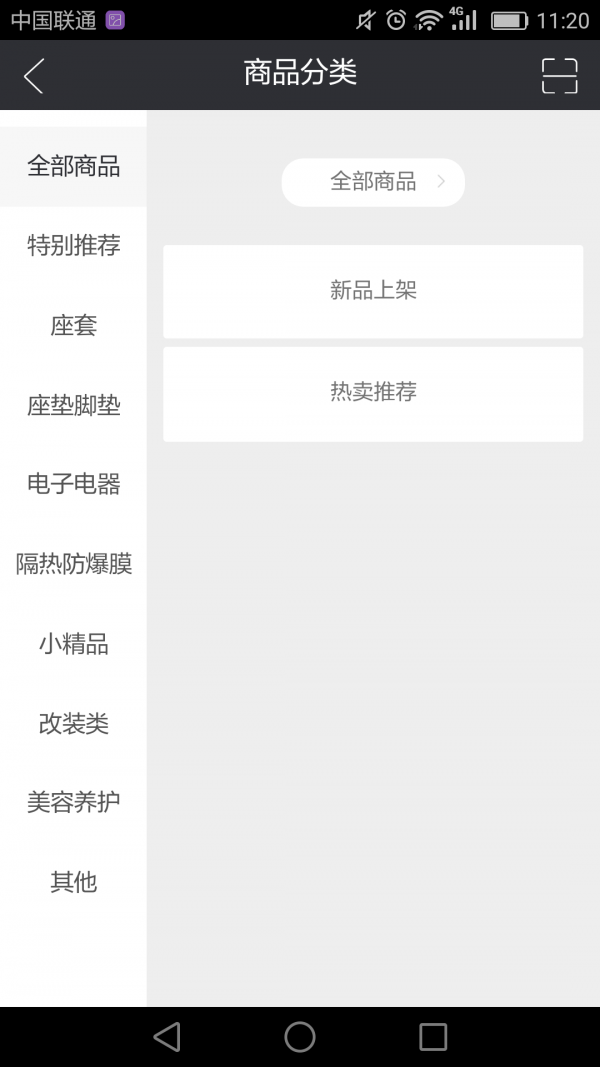The height and width of the screenshot is (1067, 600).
Task: Tap the 全部商品 pill button with arrow
Action: (x=373, y=182)
